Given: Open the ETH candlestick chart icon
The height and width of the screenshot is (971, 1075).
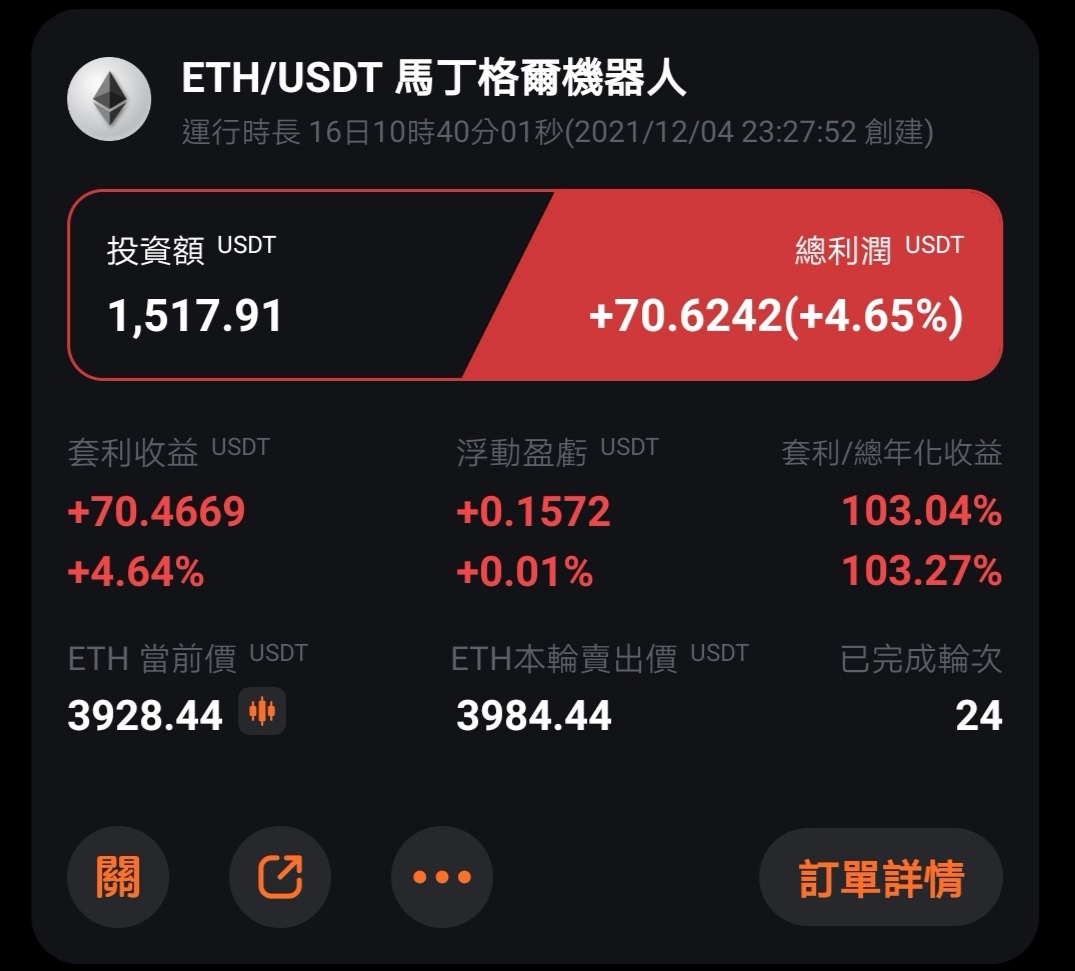Looking at the screenshot, I should (262, 712).
